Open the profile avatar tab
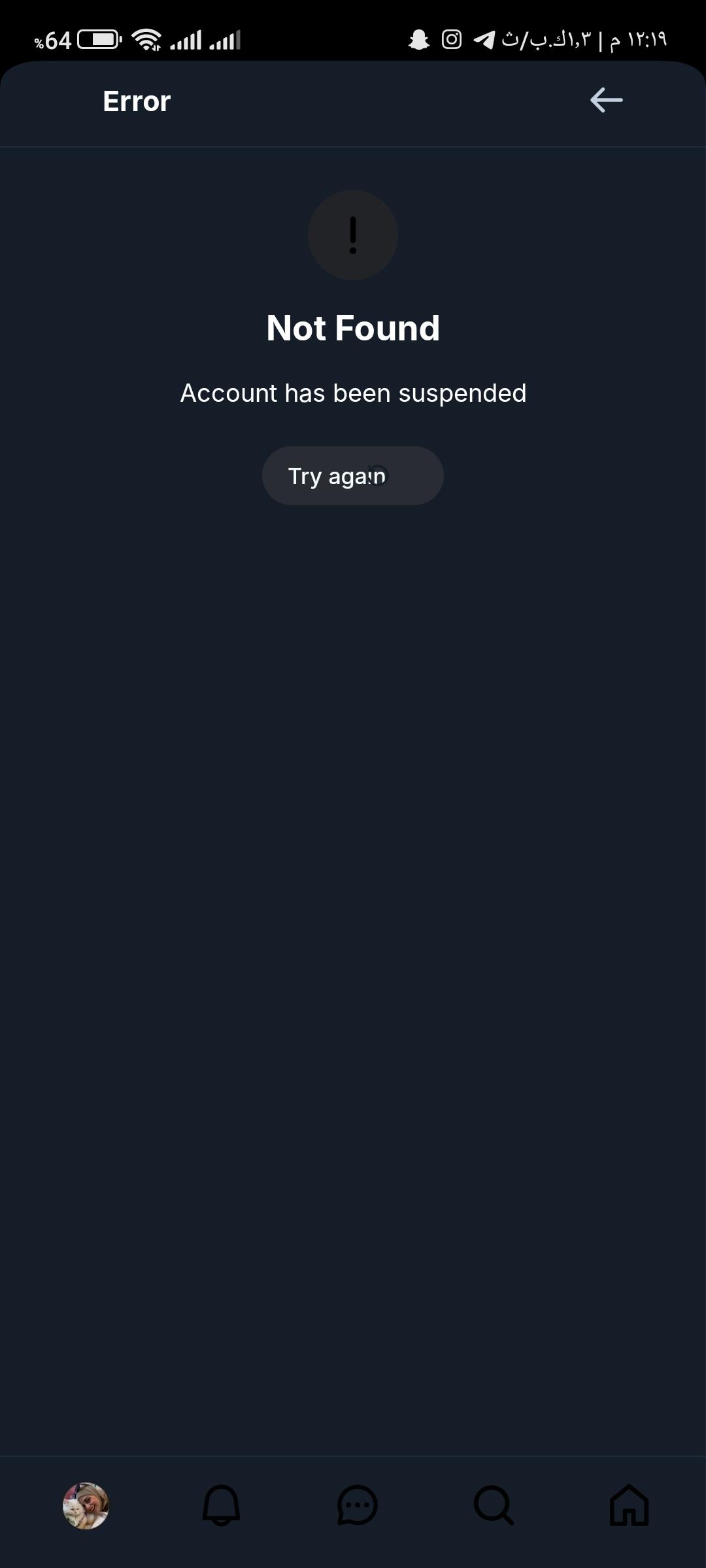The image size is (706, 1568). (86, 1506)
